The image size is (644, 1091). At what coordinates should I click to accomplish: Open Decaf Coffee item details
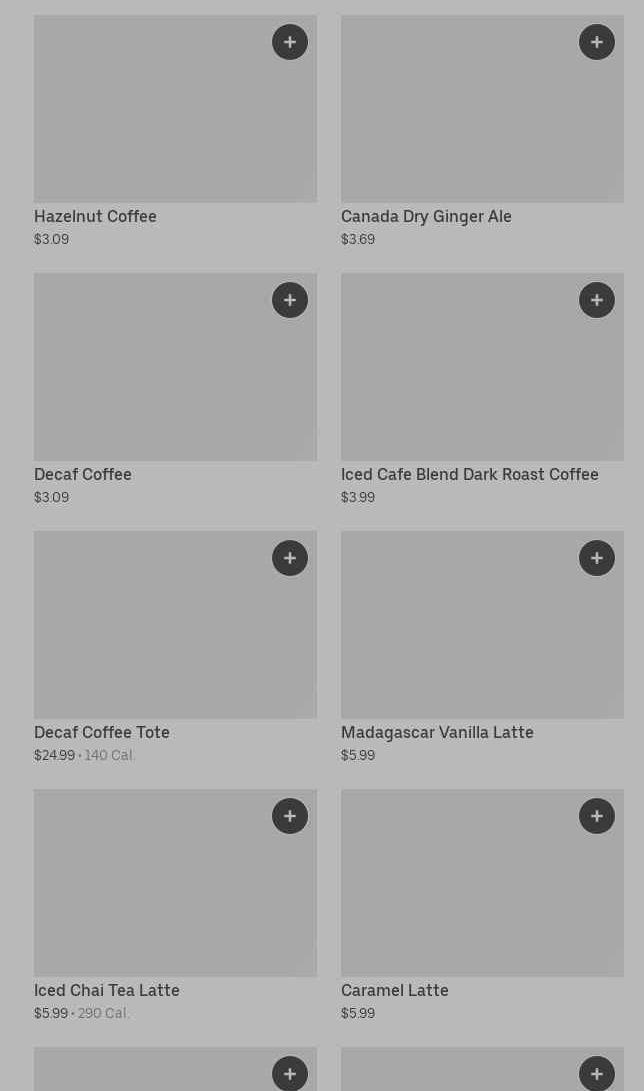point(83,475)
